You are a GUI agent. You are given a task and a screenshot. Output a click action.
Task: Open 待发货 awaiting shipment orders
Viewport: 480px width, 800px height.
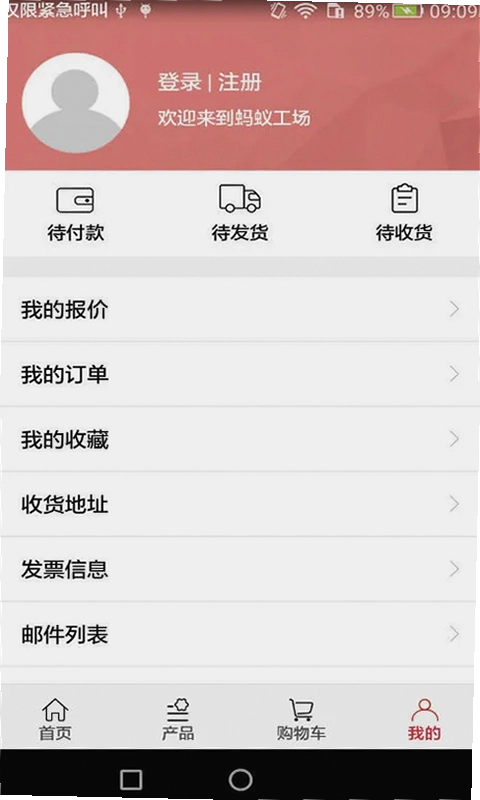(240, 213)
